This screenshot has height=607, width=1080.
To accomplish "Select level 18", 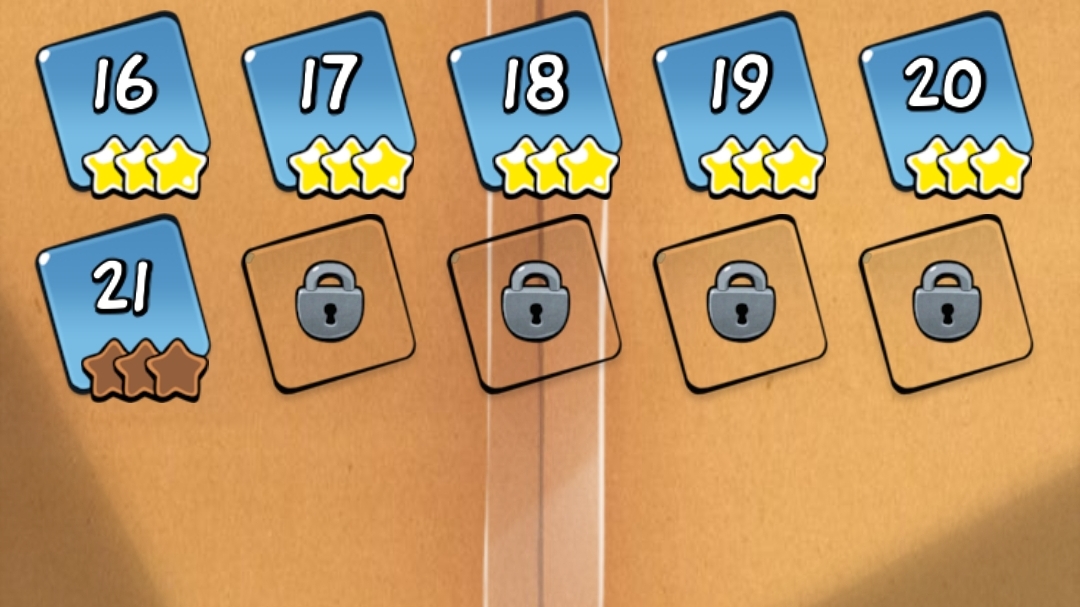I will click(535, 102).
